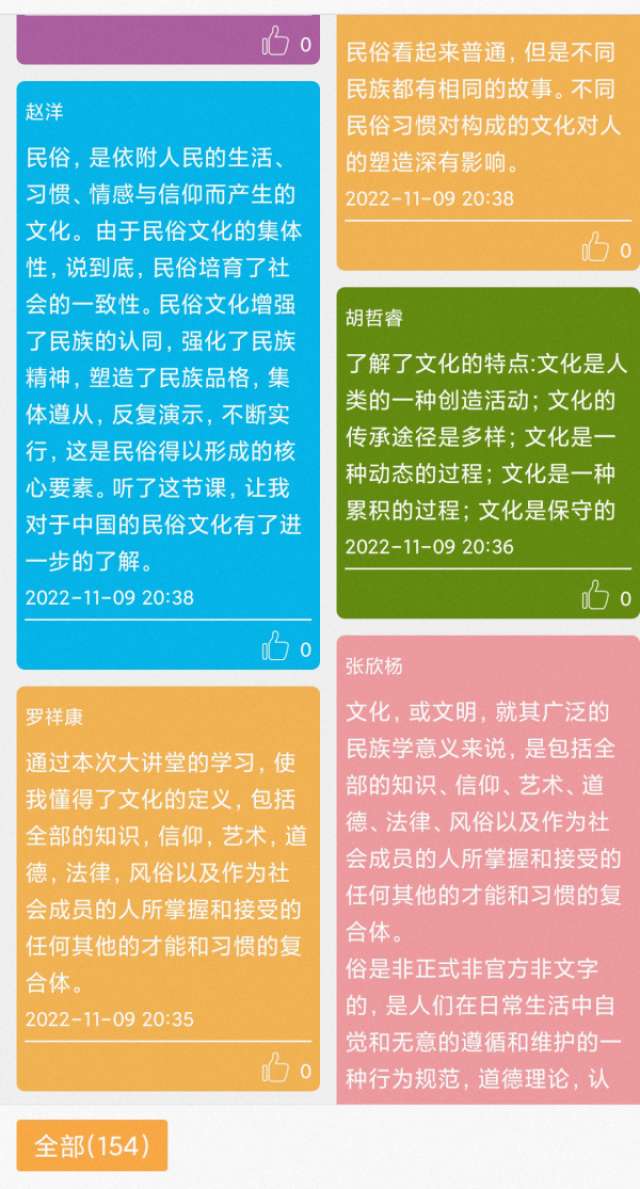The image size is (640, 1189).
Task: Open 张欣杨's comment card
Action: (488, 870)
